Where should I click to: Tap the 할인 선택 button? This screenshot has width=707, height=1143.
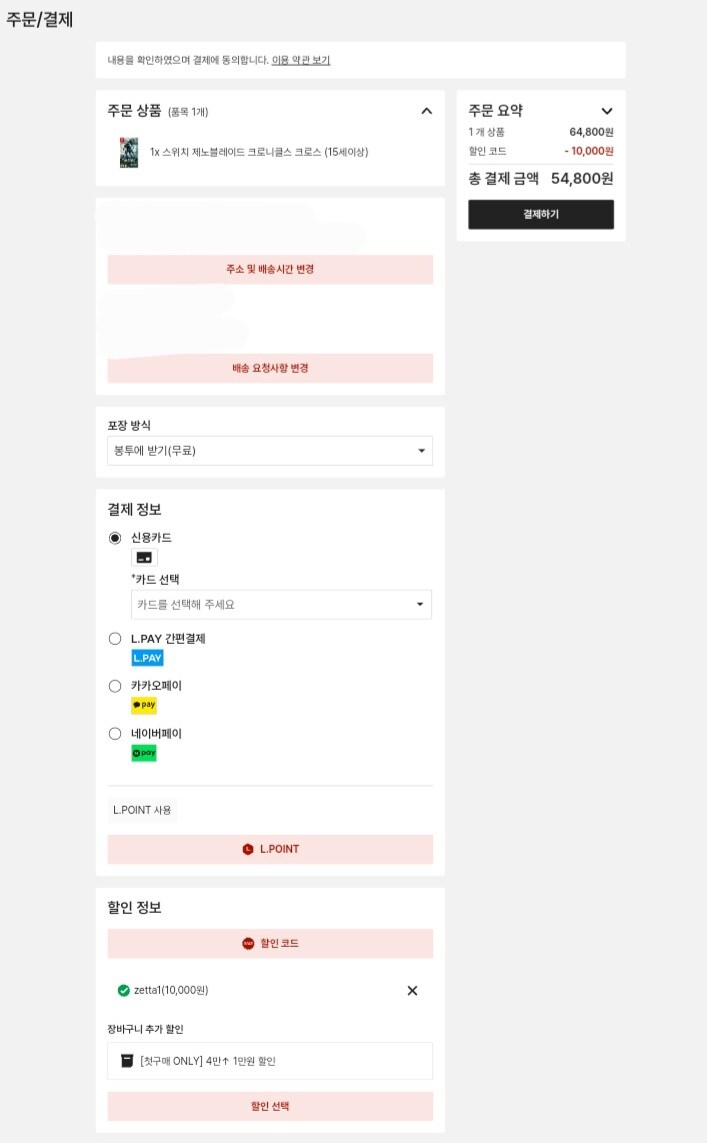tap(270, 1106)
